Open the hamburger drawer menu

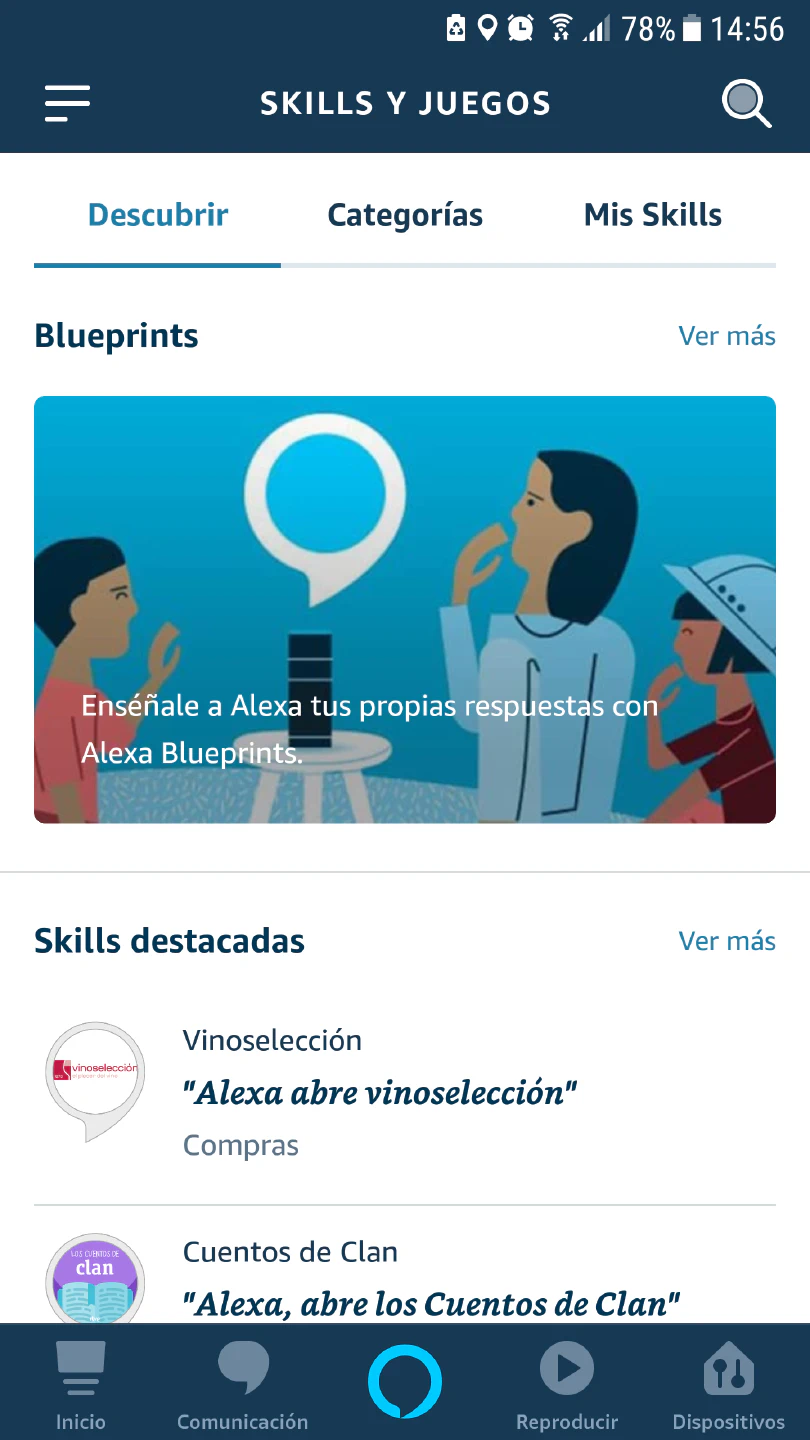tap(67, 103)
